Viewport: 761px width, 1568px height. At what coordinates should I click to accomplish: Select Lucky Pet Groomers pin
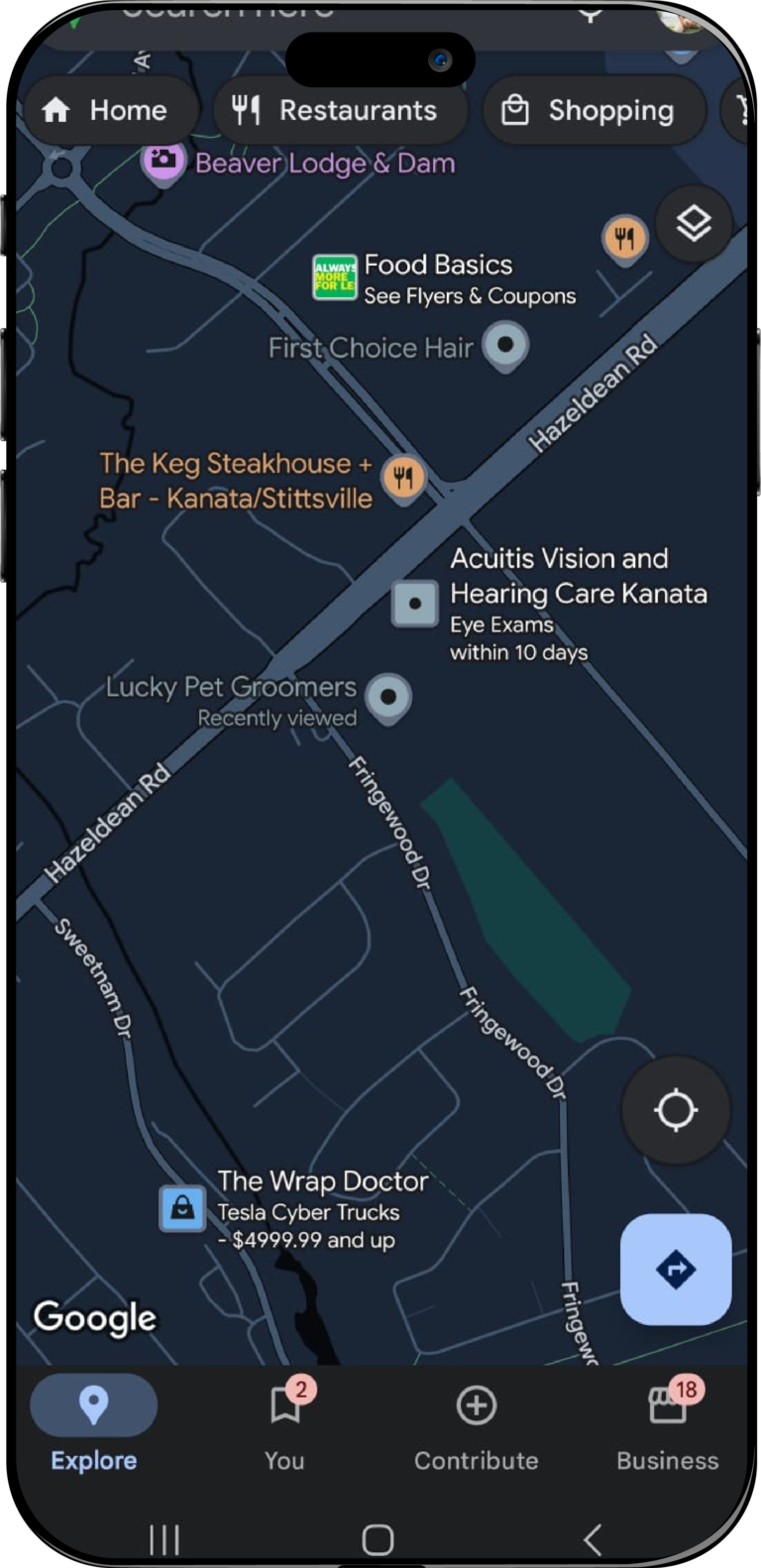pyautogui.click(x=388, y=697)
